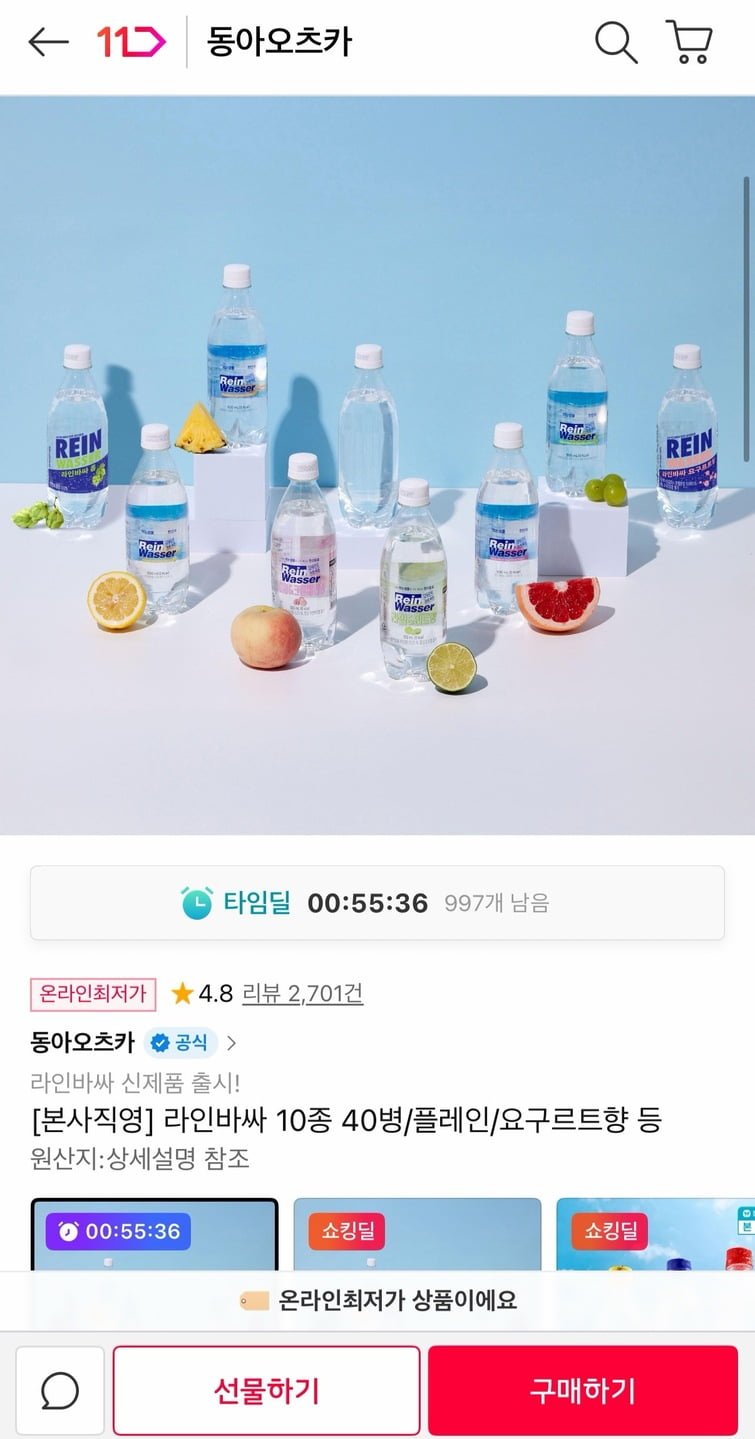755x1439 pixels.
Task: Open the rightmost 쇼킹딜 product card
Action: click(x=655, y=1236)
